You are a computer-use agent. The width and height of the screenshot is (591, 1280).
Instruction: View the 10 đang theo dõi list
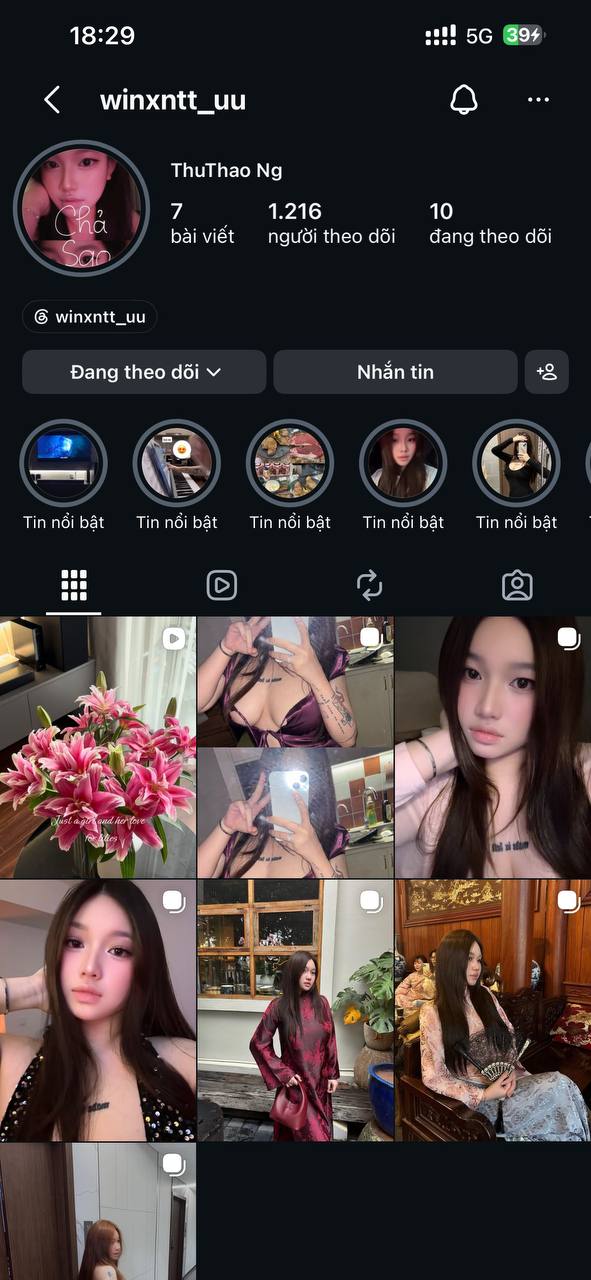tap(490, 223)
